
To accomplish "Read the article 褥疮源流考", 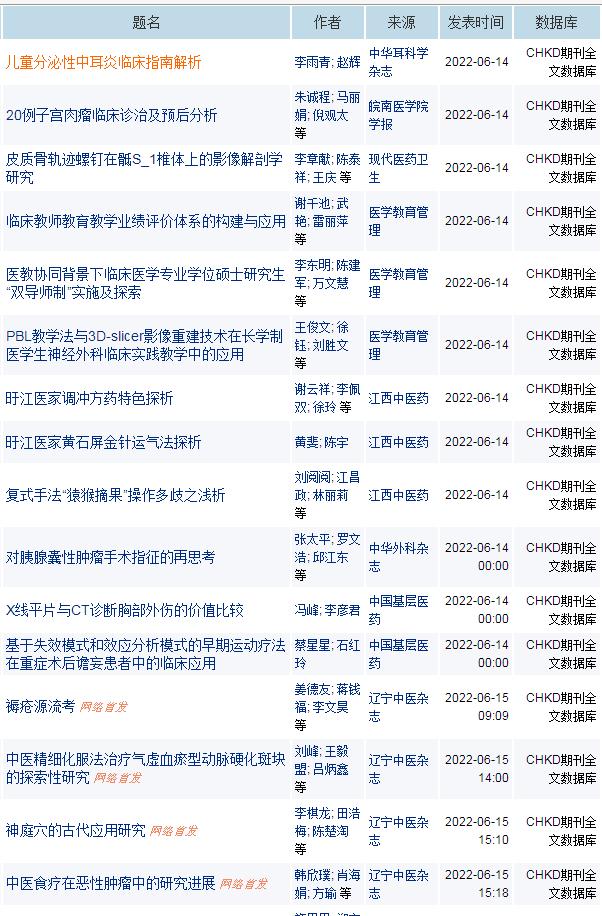I will point(40,707).
